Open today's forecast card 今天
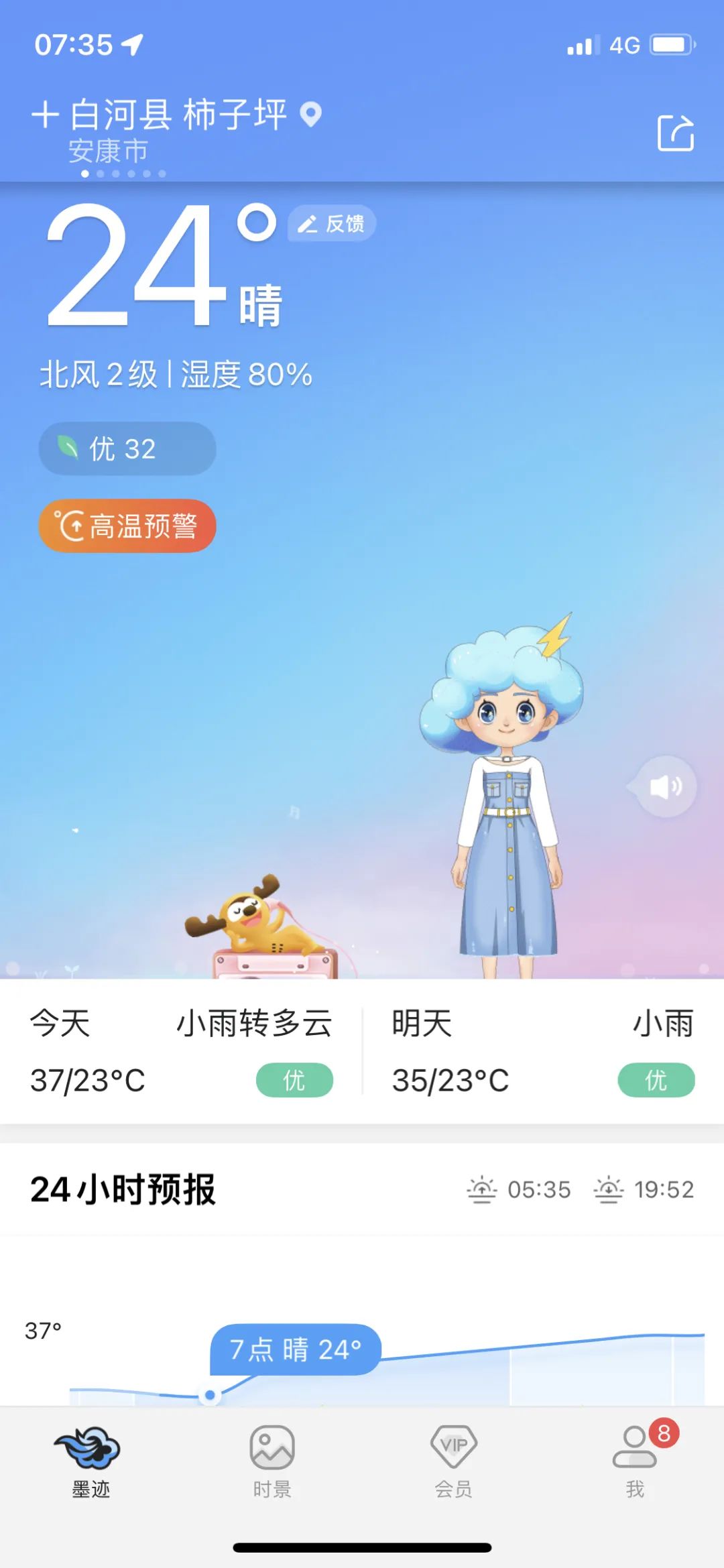The image size is (724, 1568). 181,1051
